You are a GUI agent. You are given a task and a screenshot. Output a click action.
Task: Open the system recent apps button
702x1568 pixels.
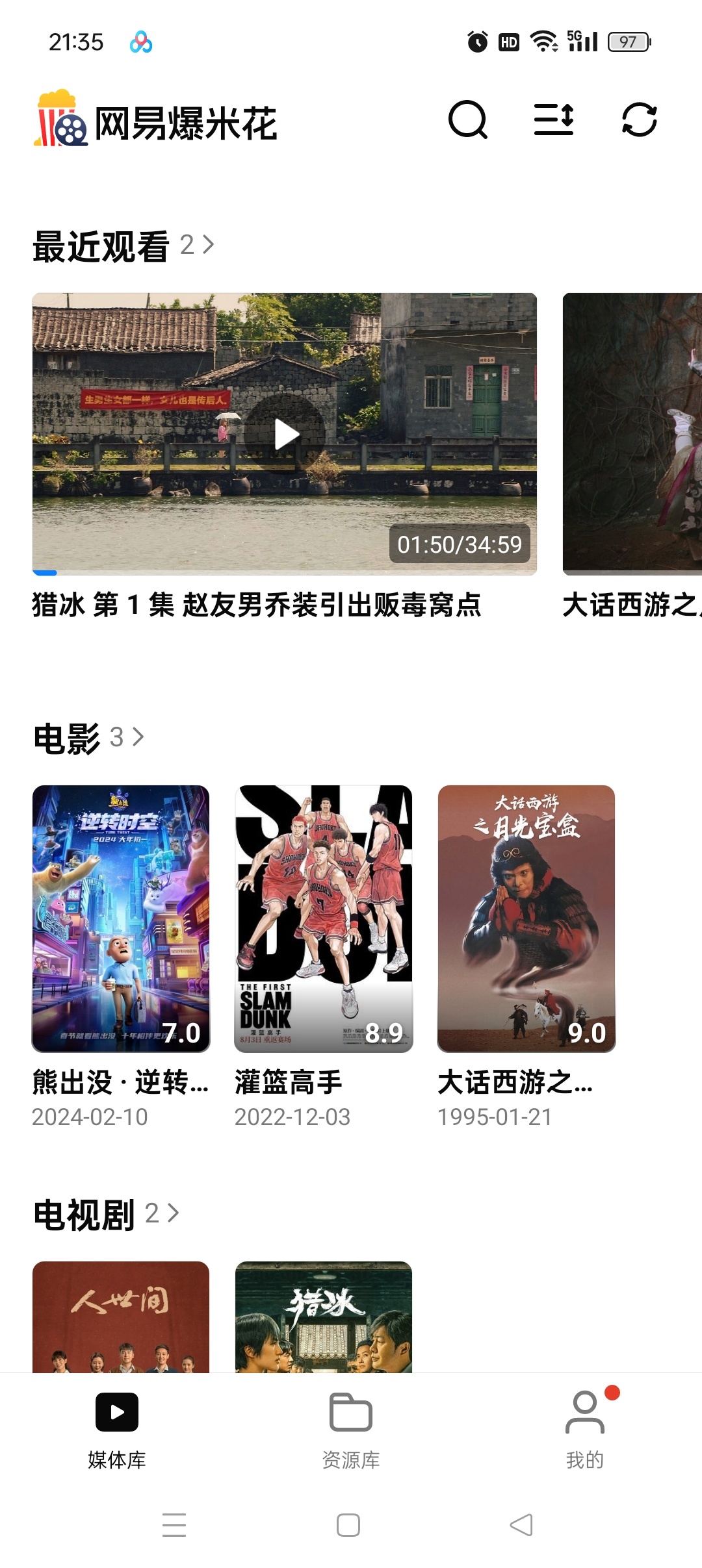tap(174, 1525)
